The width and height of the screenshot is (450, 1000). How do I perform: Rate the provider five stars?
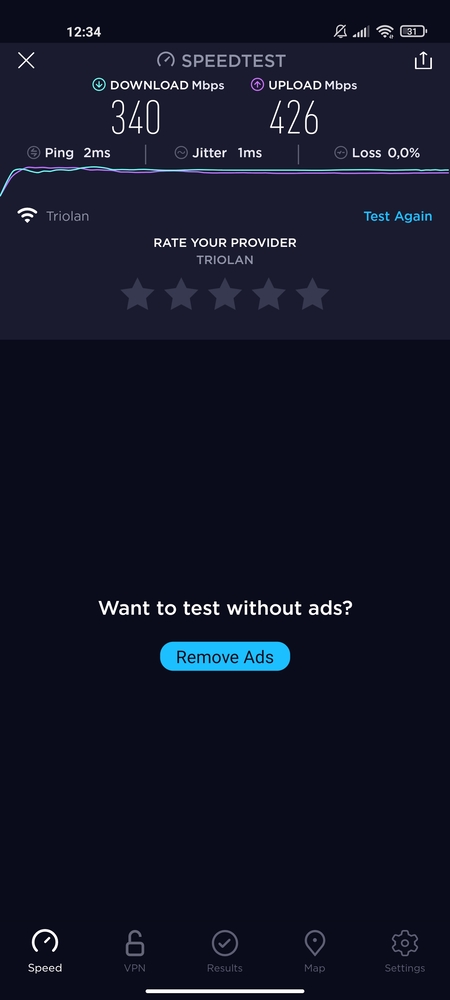(x=312, y=295)
